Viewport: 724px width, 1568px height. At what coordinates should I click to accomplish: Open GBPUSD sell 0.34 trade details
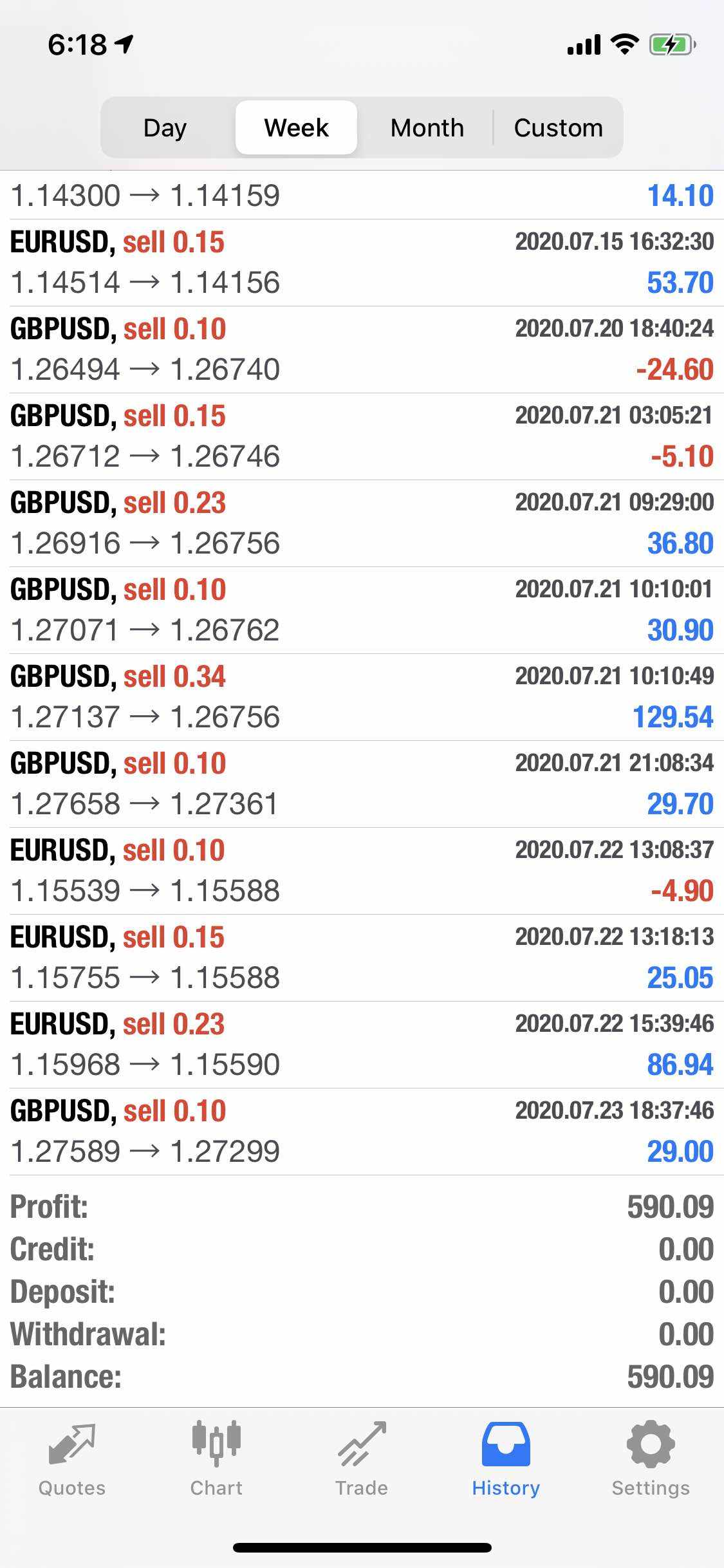[362, 697]
